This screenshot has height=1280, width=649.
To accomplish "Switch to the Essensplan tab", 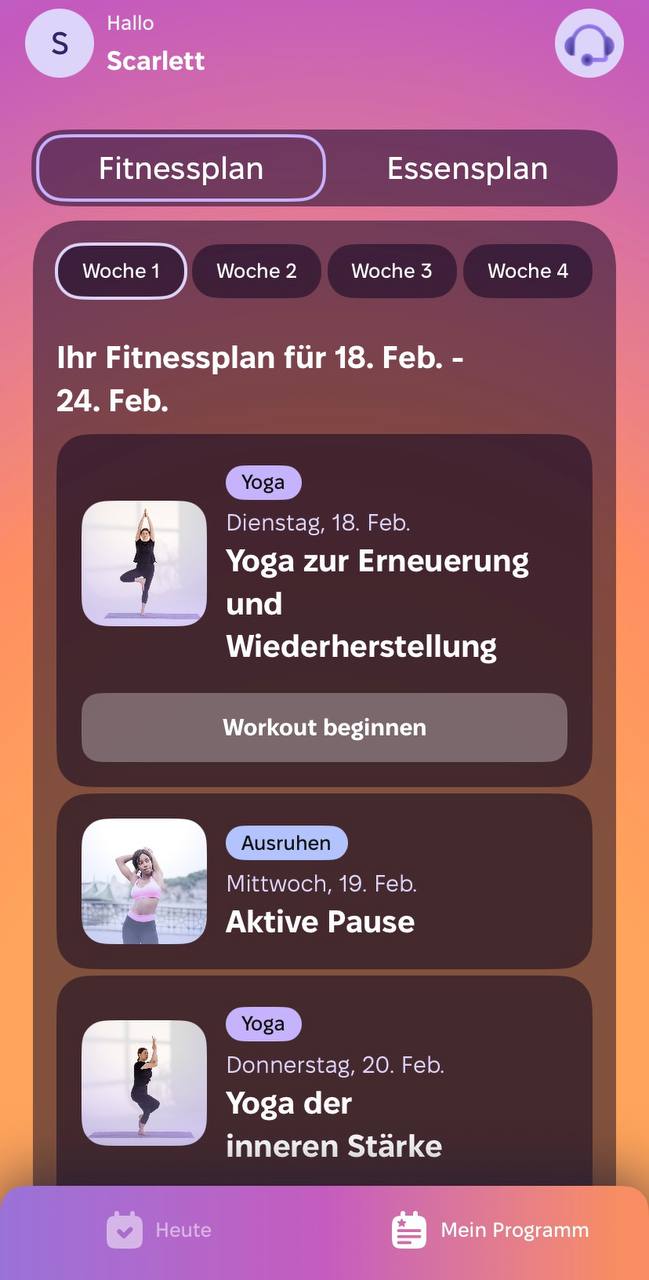I will 467,168.
